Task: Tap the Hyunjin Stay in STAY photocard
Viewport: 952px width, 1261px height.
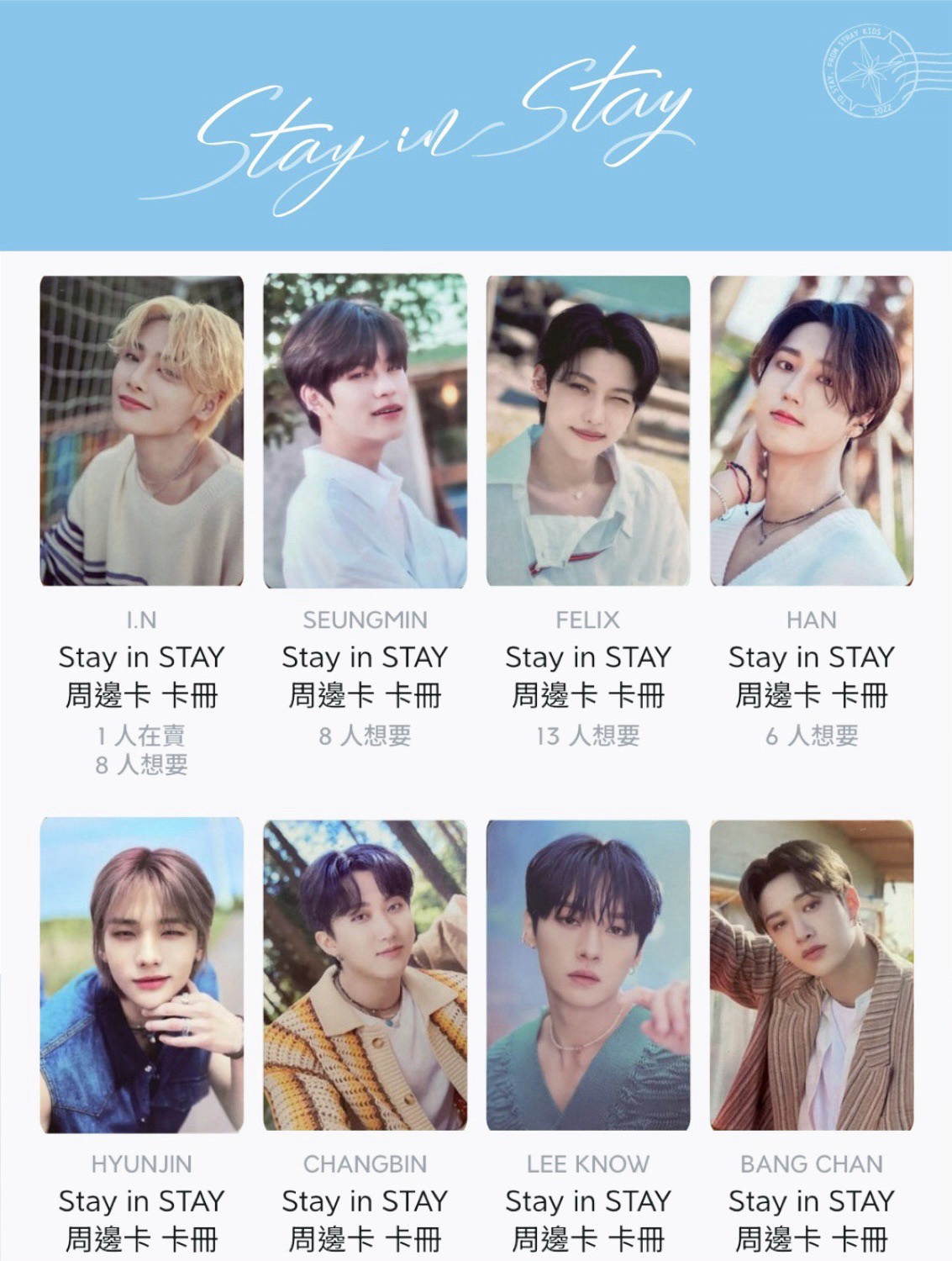Action: coord(142,975)
